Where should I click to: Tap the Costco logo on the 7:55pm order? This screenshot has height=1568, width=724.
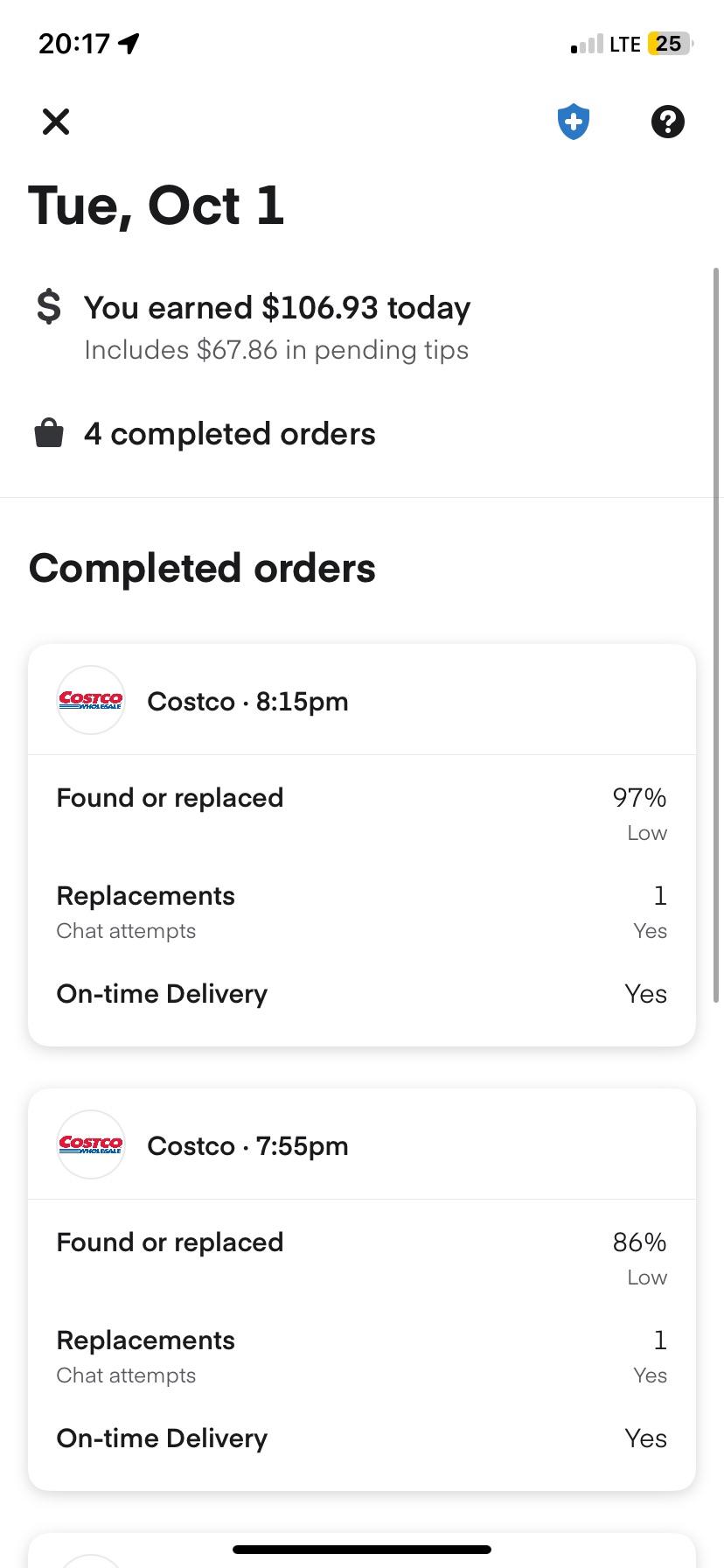point(90,1144)
